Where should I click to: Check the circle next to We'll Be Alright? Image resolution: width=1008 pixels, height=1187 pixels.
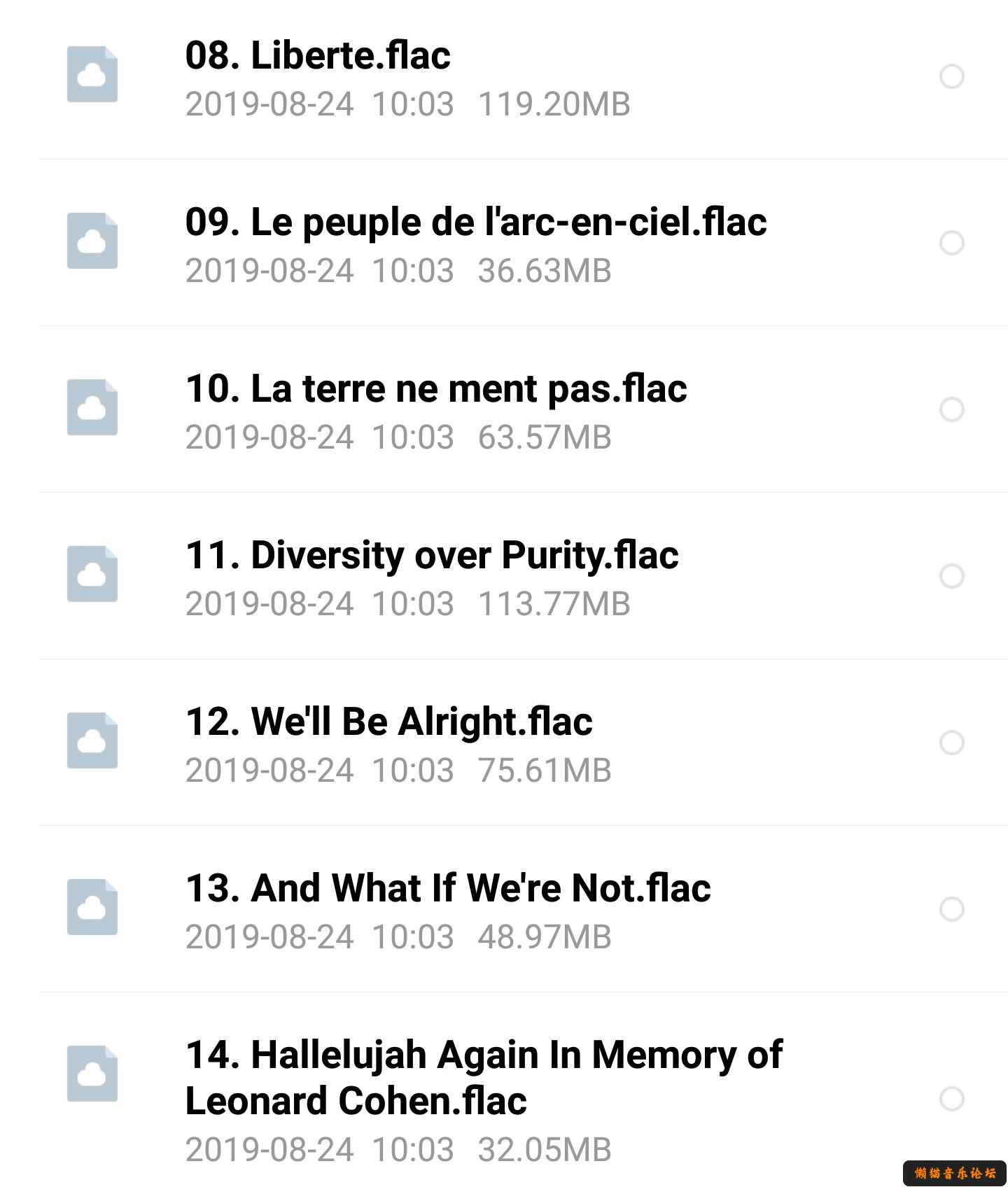951,743
